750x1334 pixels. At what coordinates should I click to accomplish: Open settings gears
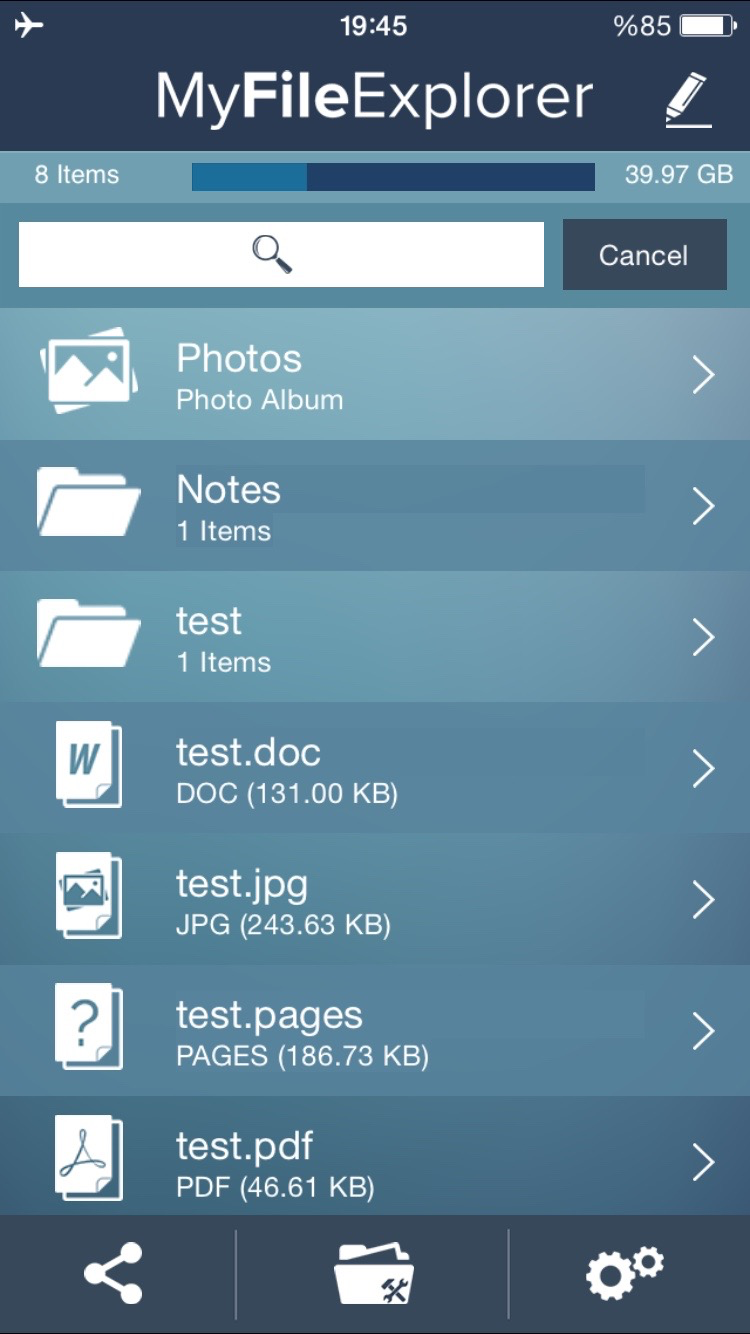[624, 1274]
